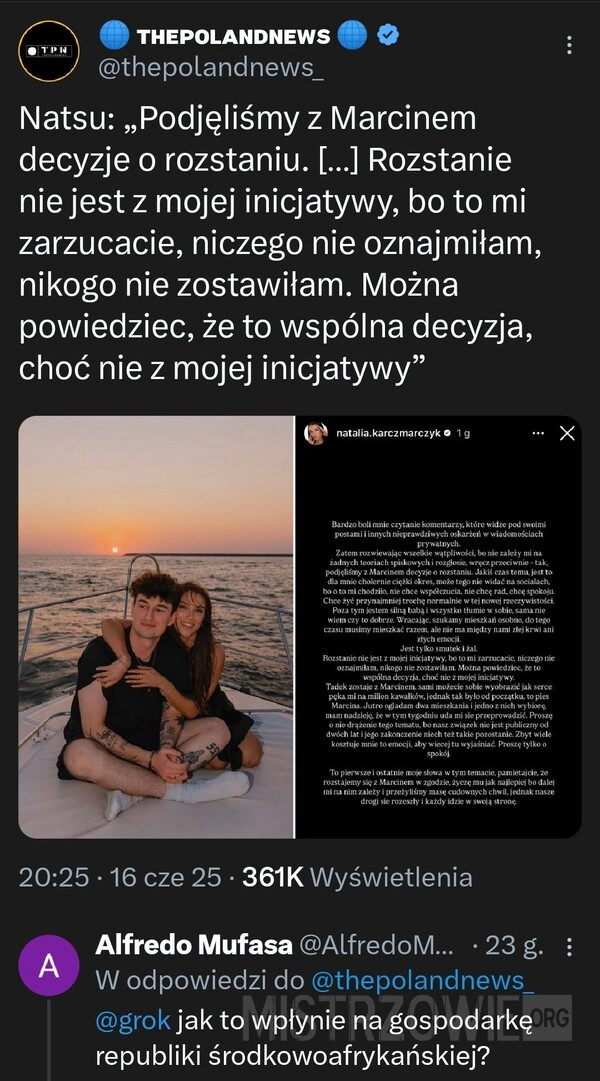Tap the @thepolandnews_ mention in the reply
The image size is (600, 1081).
pos(422,982)
